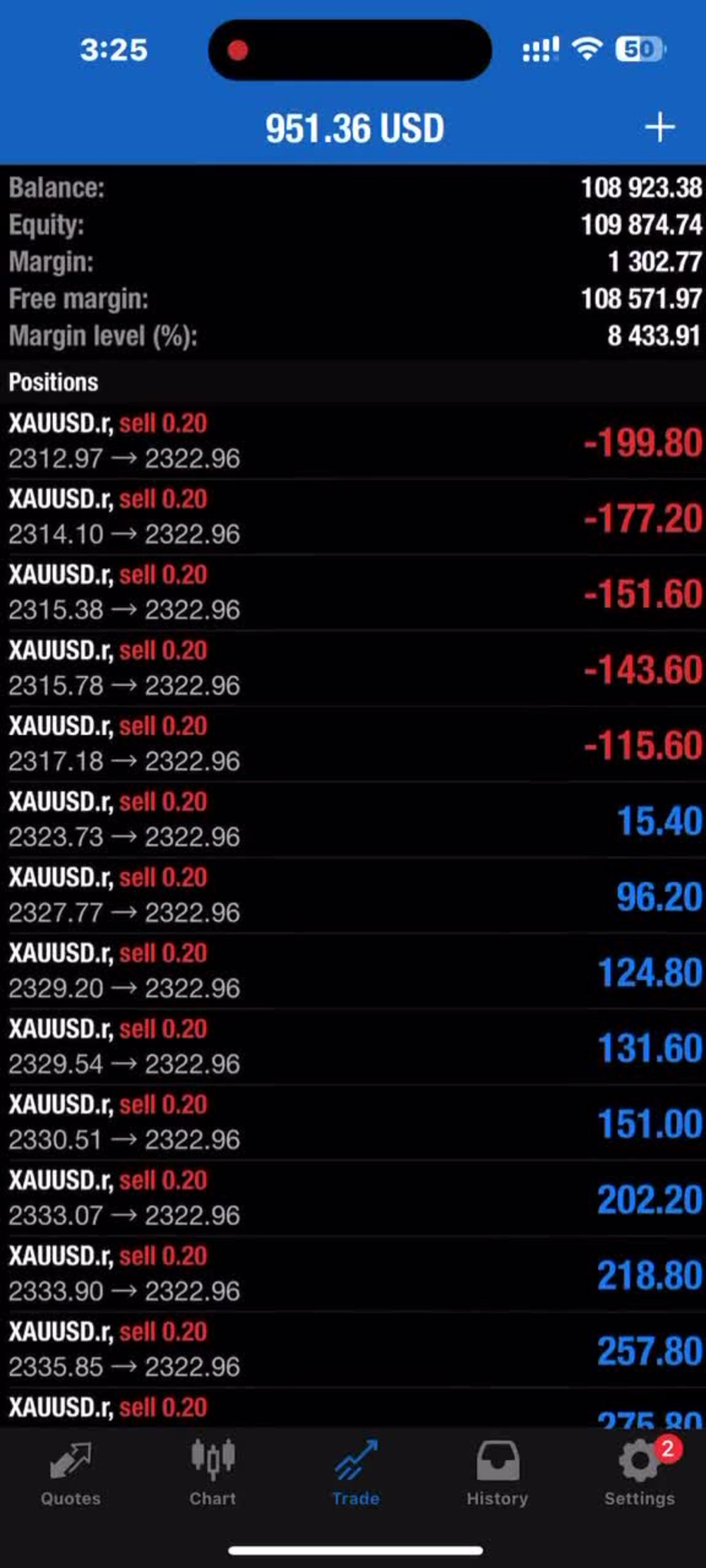
Task: Select the sell position opened at 2333.07
Action: [x=353, y=1198]
